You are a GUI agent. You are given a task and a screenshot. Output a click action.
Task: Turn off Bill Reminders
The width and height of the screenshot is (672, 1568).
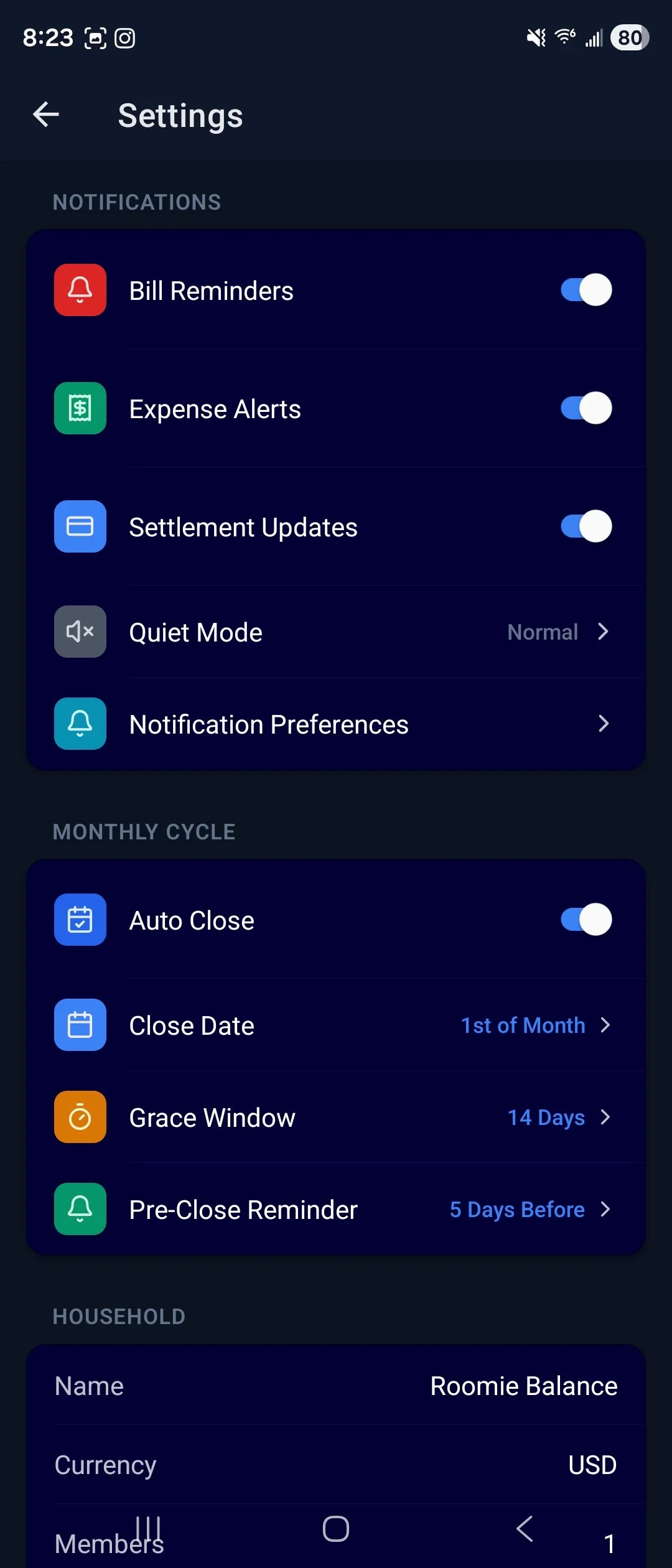pyautogui.click(x=586, y=290)
